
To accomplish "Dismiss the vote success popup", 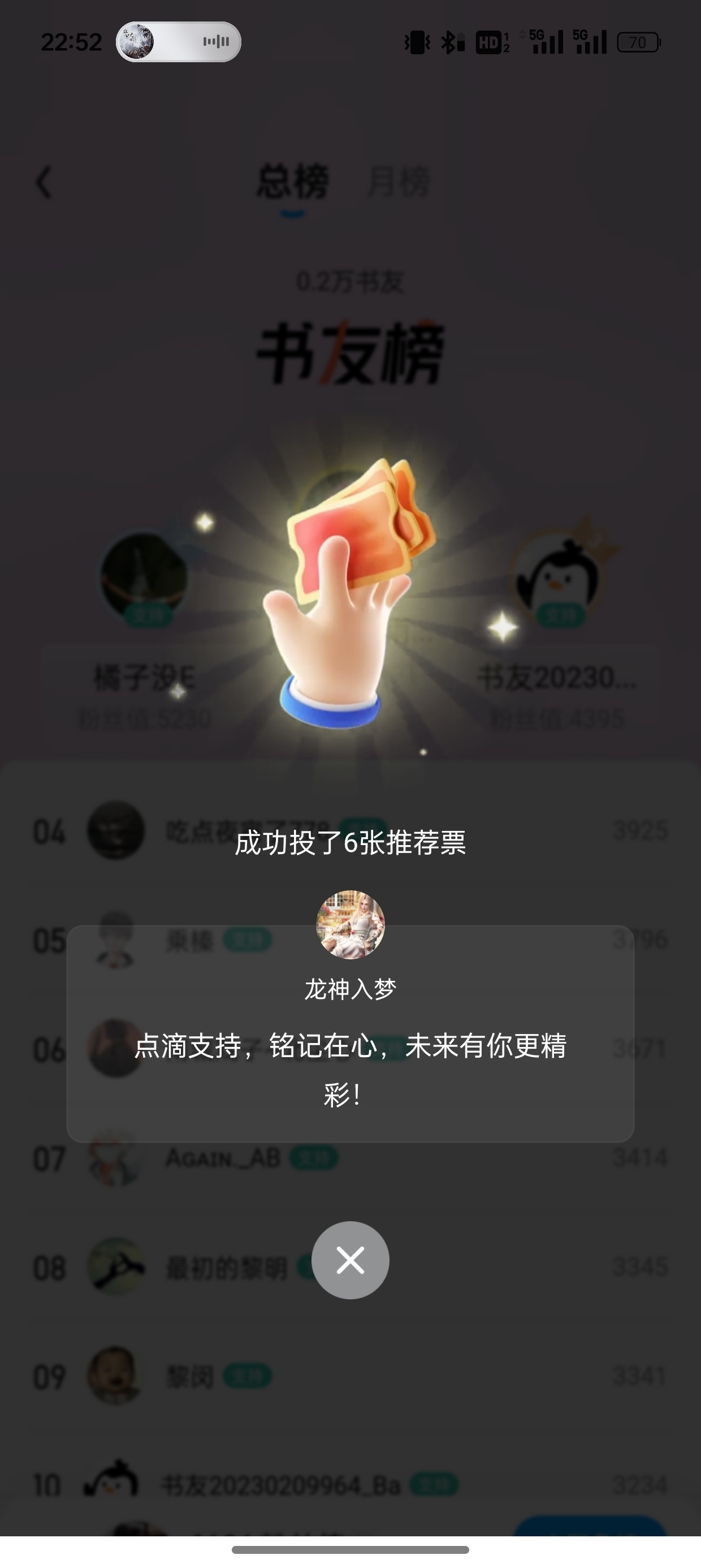I will [350, 1260].
